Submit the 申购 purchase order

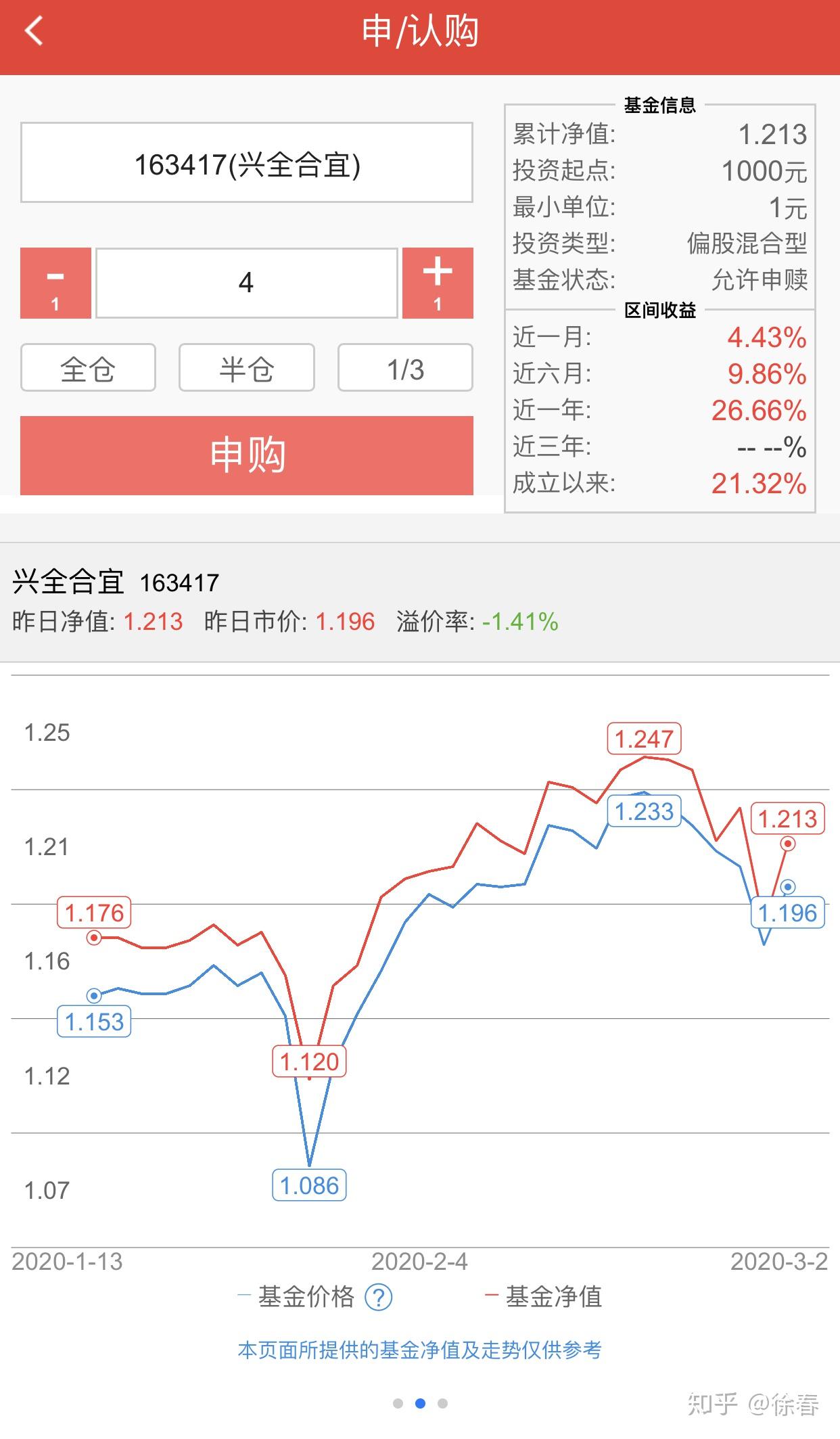point(246,455)
